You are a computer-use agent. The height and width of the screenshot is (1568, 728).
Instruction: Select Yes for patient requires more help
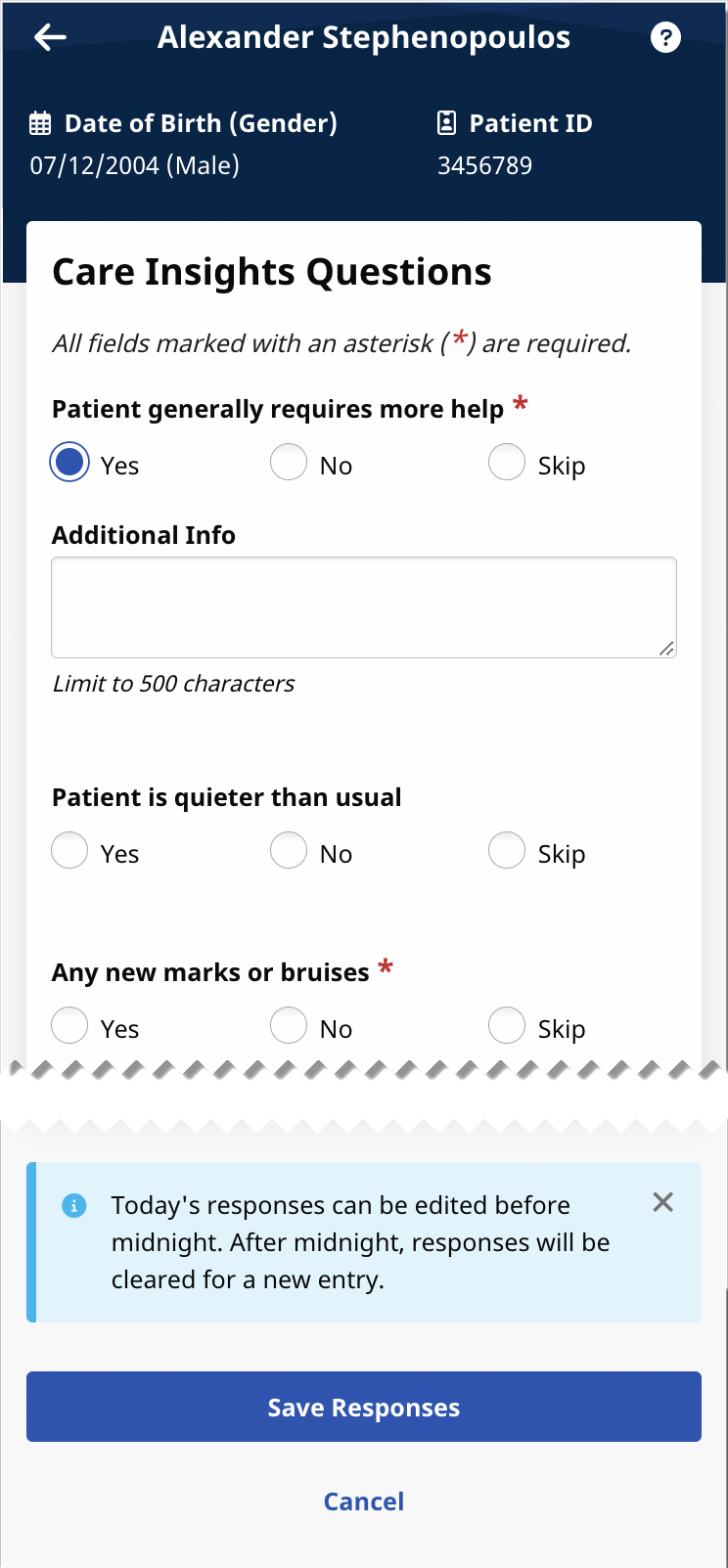click(x=69, y=462)
